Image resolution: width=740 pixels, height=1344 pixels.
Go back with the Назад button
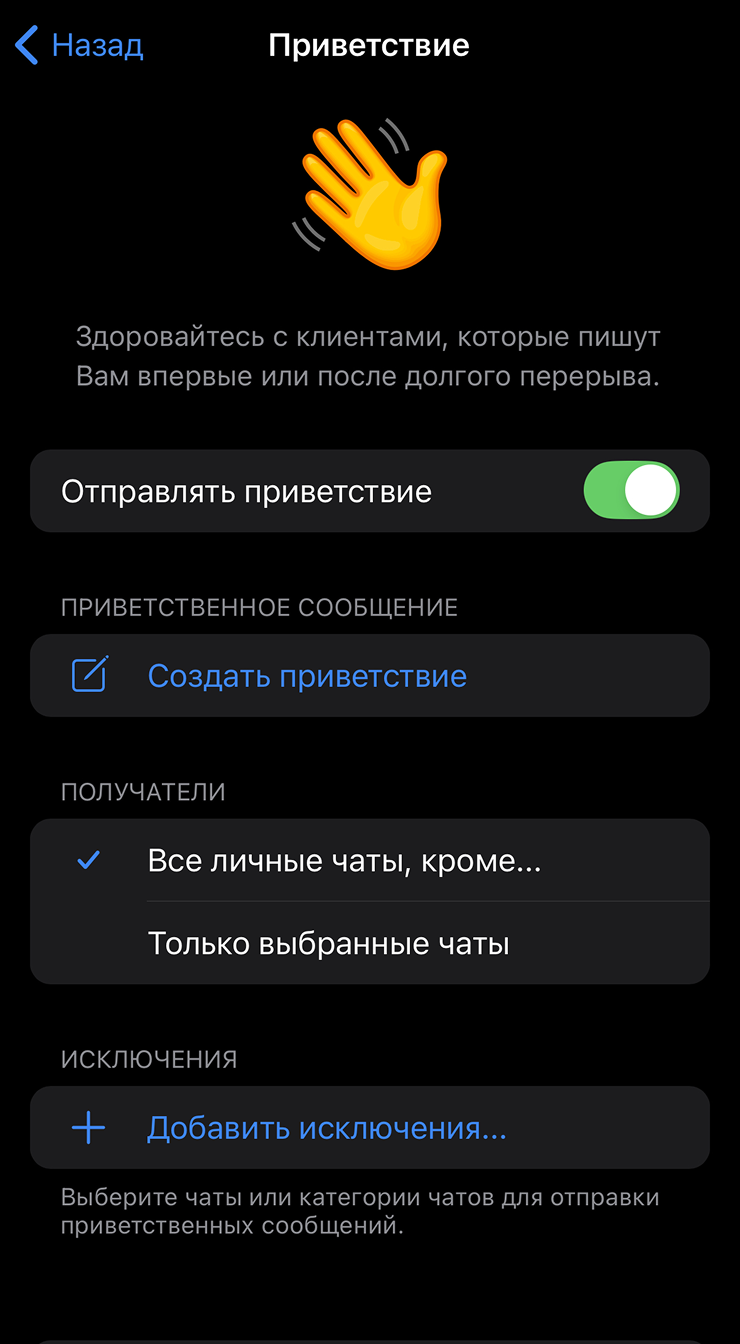pyautogui.click(x=80, y=46)
